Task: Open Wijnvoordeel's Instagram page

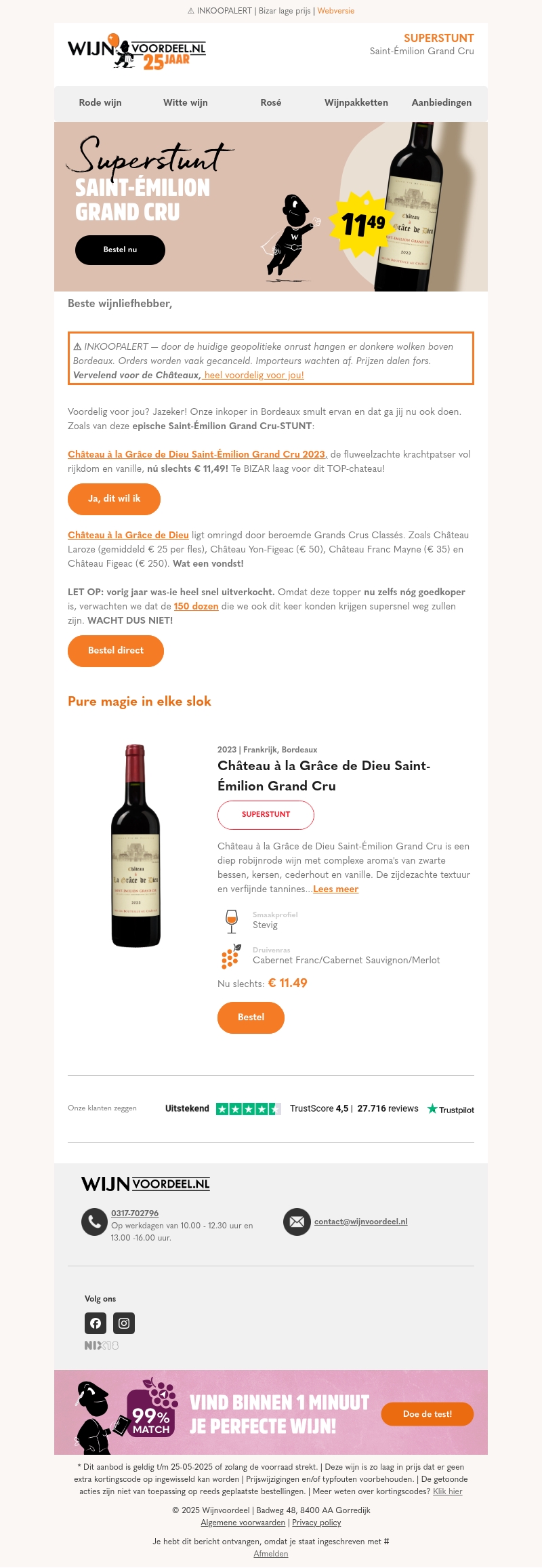Action: point(124,1323)
